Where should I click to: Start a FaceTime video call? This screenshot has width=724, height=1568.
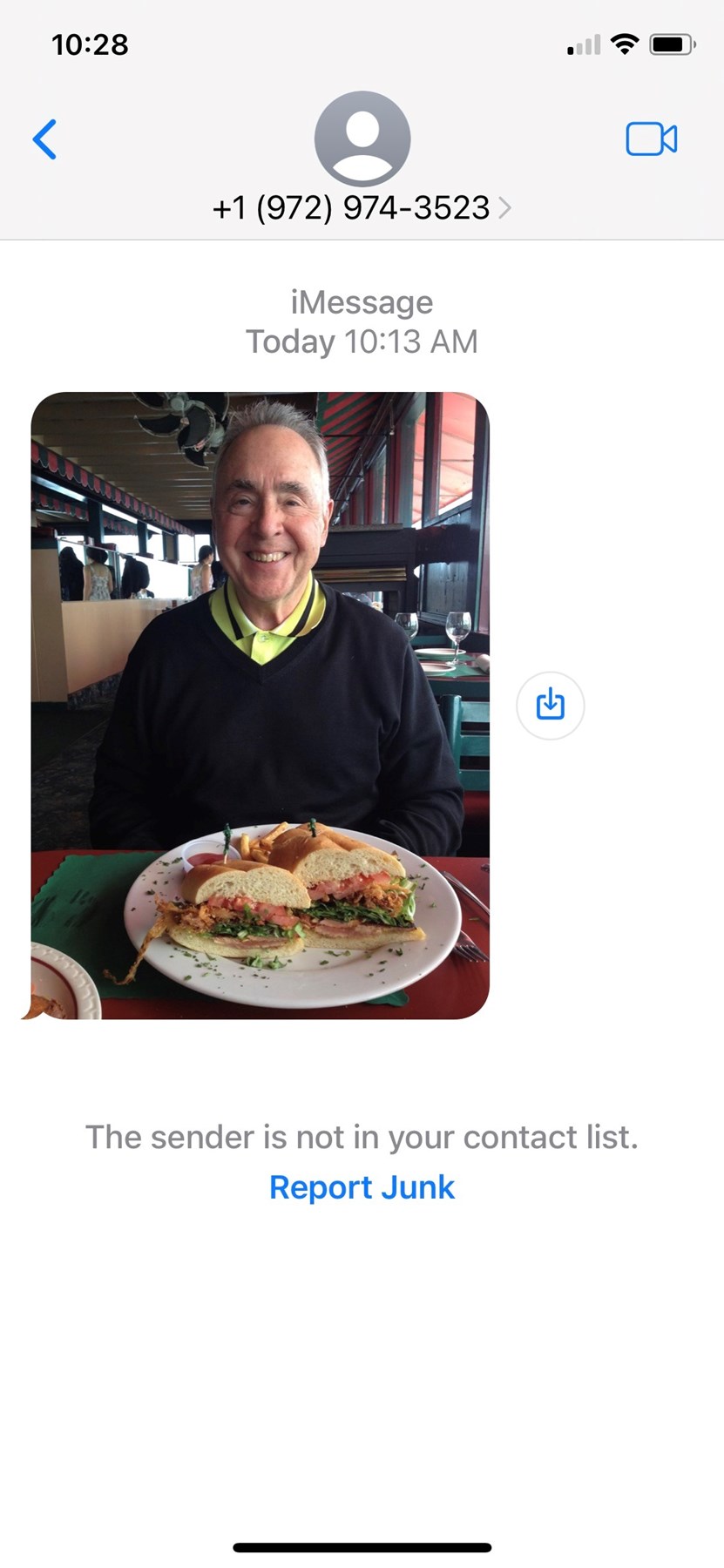pos(651,139)
